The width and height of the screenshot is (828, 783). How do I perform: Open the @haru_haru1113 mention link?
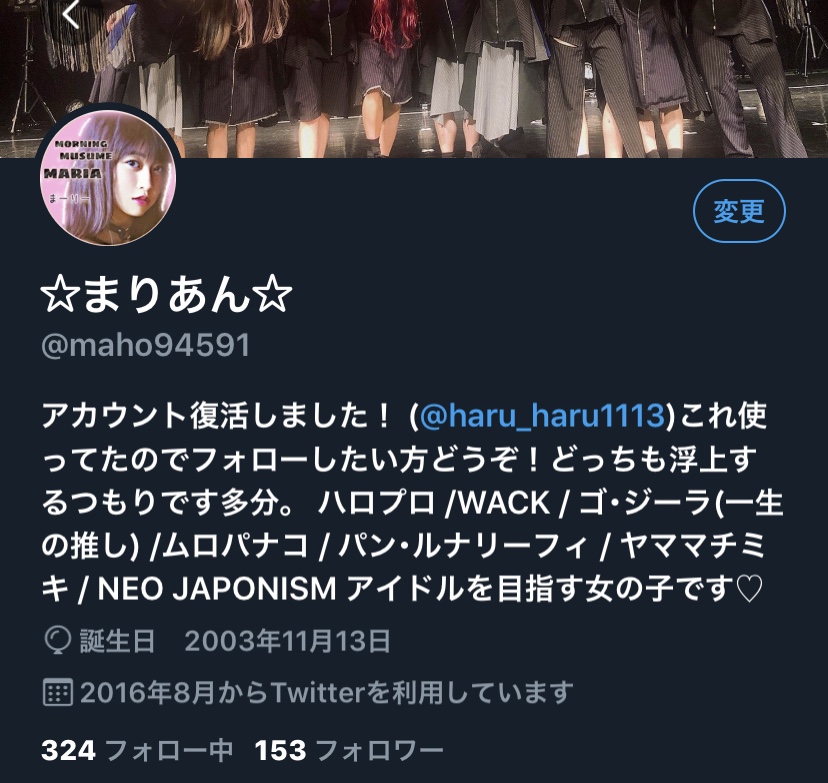tap(543, 414)
